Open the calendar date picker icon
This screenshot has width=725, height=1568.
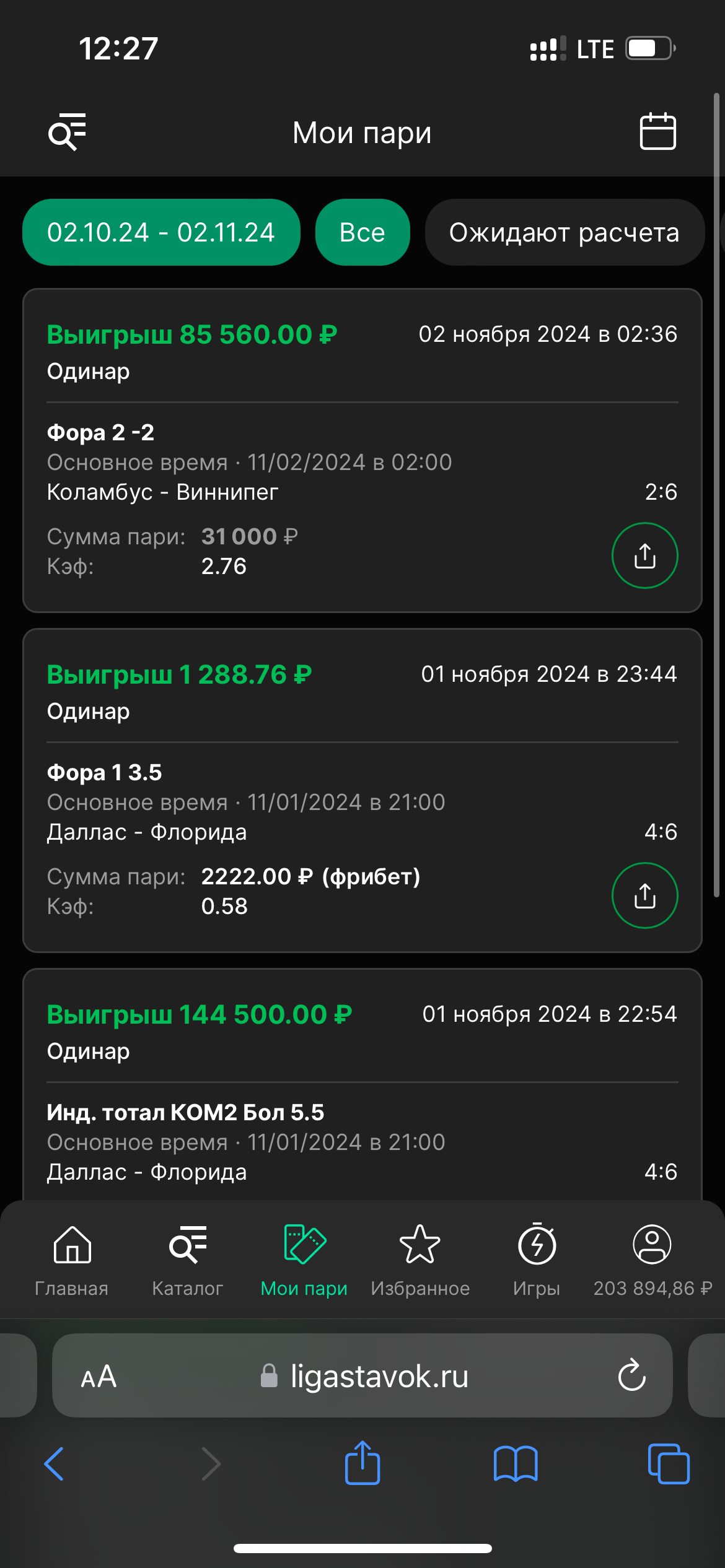pos(657,131)
